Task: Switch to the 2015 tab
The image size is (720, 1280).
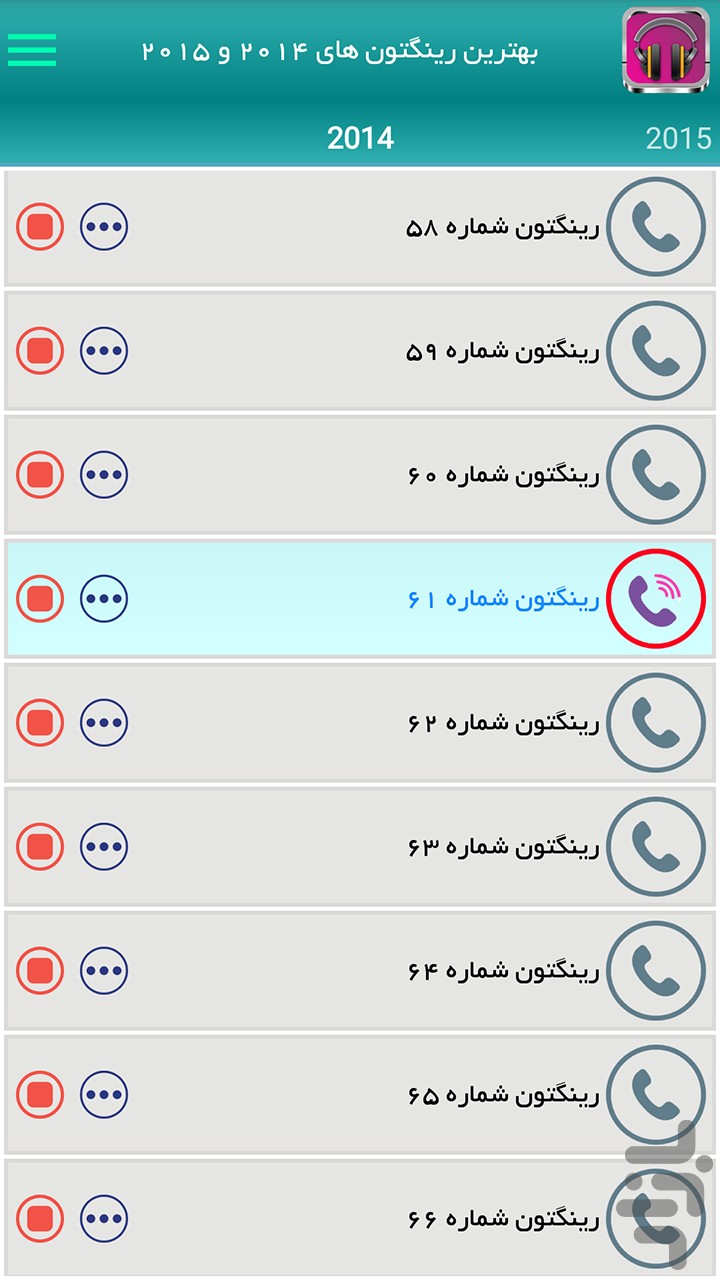Action: [x=679, y=138]
